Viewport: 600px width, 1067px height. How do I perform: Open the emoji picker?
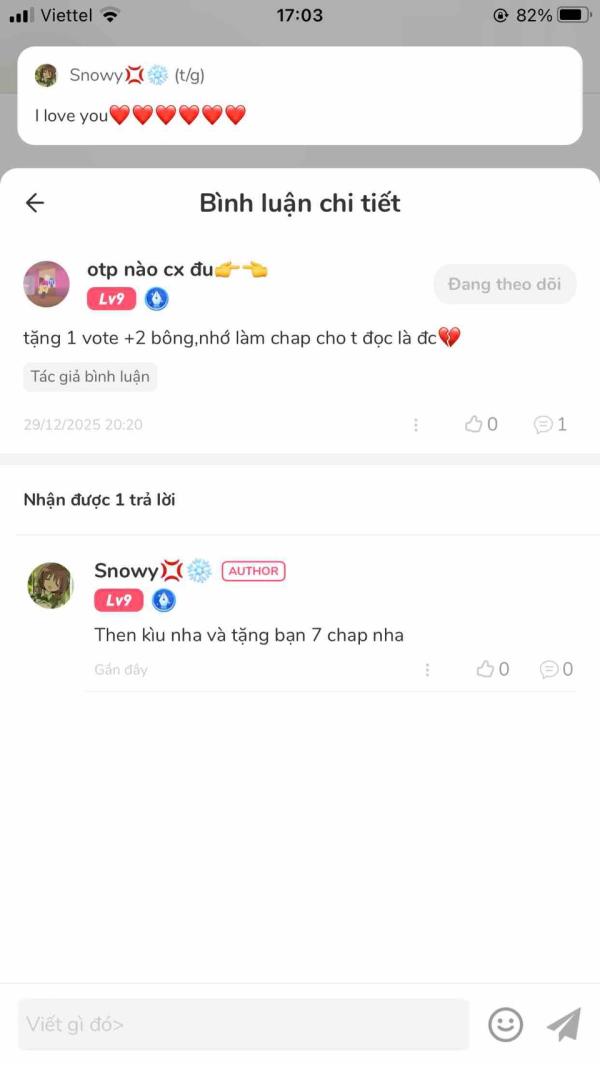(506, 1024)
